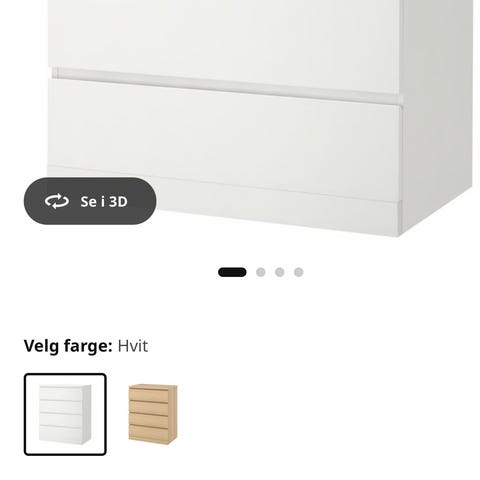Screen dimensions: 480x480
Task: Open the main product image of dresser
Action: (260, 119)
